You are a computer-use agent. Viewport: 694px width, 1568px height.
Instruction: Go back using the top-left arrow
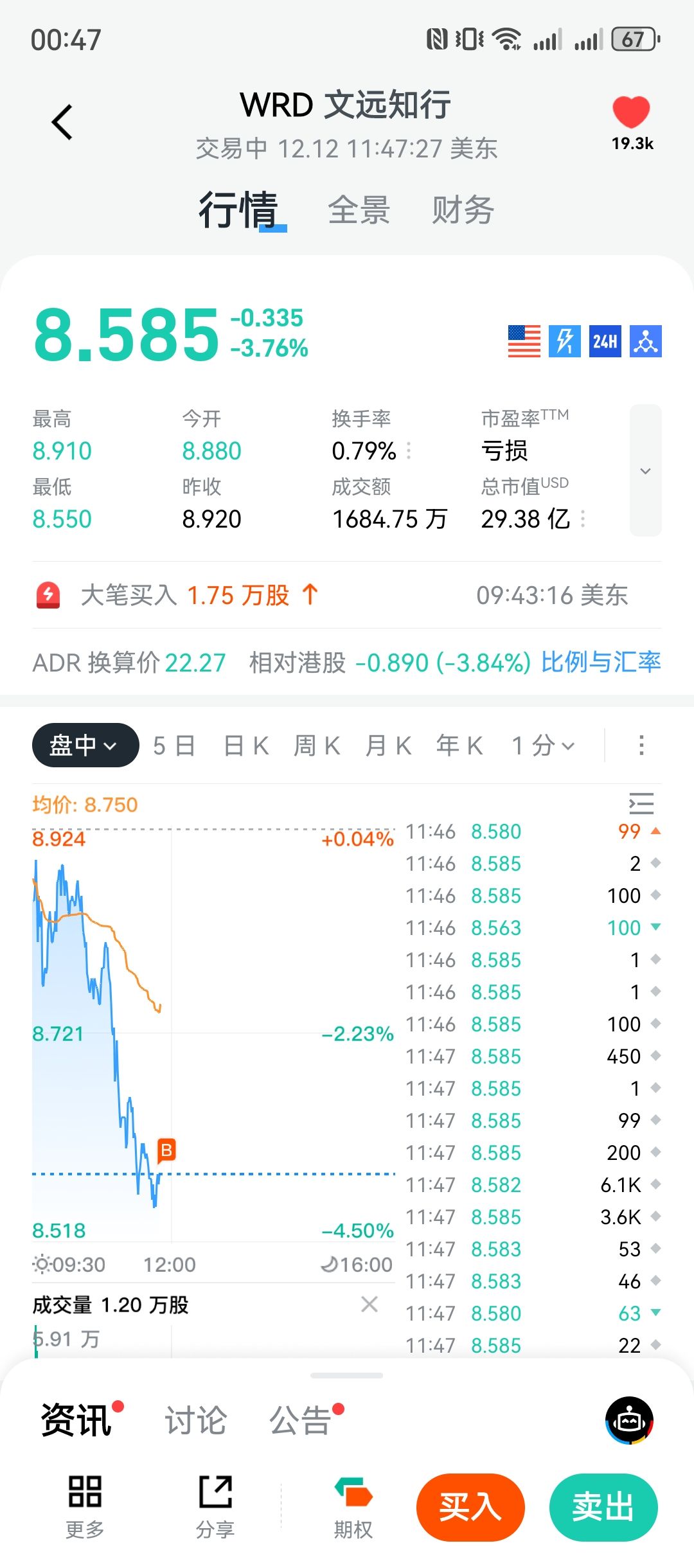62,122
